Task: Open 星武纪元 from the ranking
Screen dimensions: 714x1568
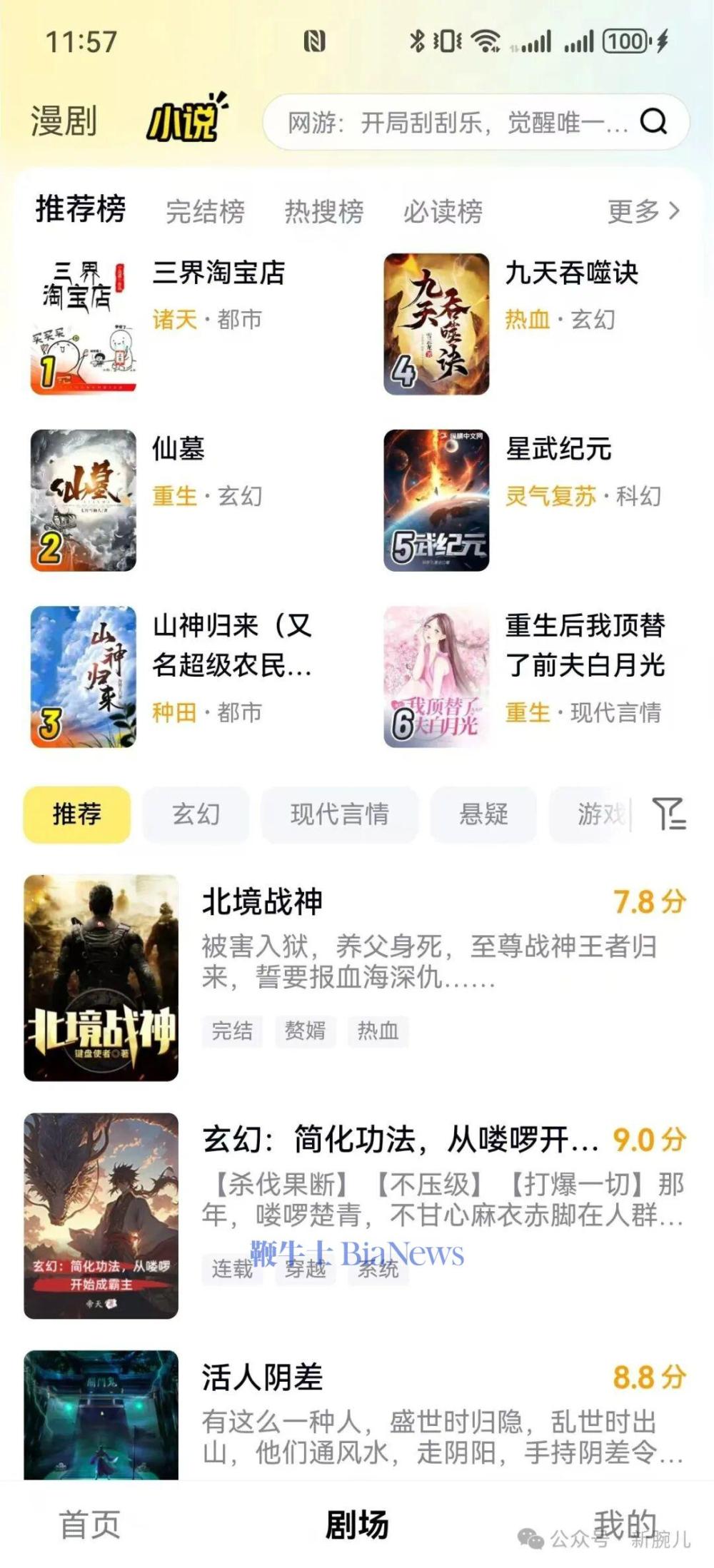Action: (x=558, y=449)
